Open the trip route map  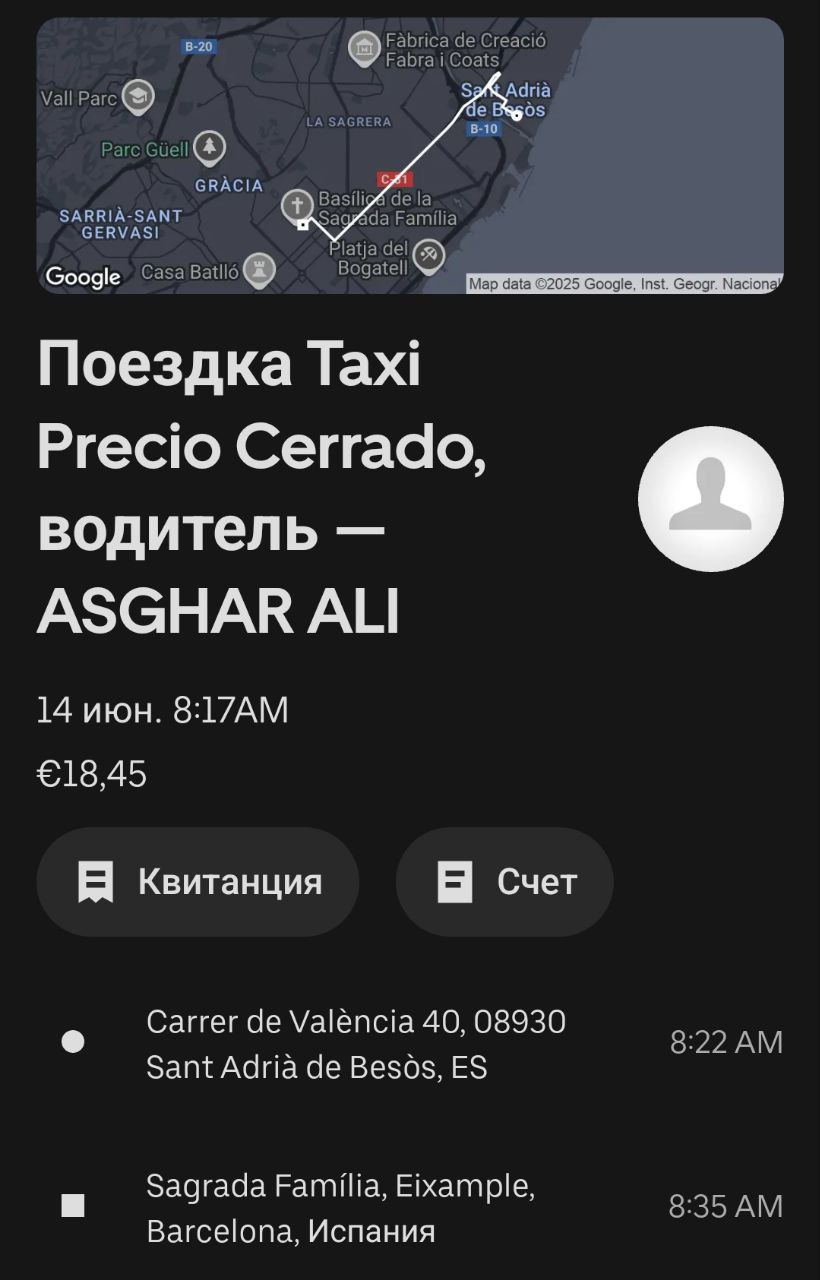(410, 156)
